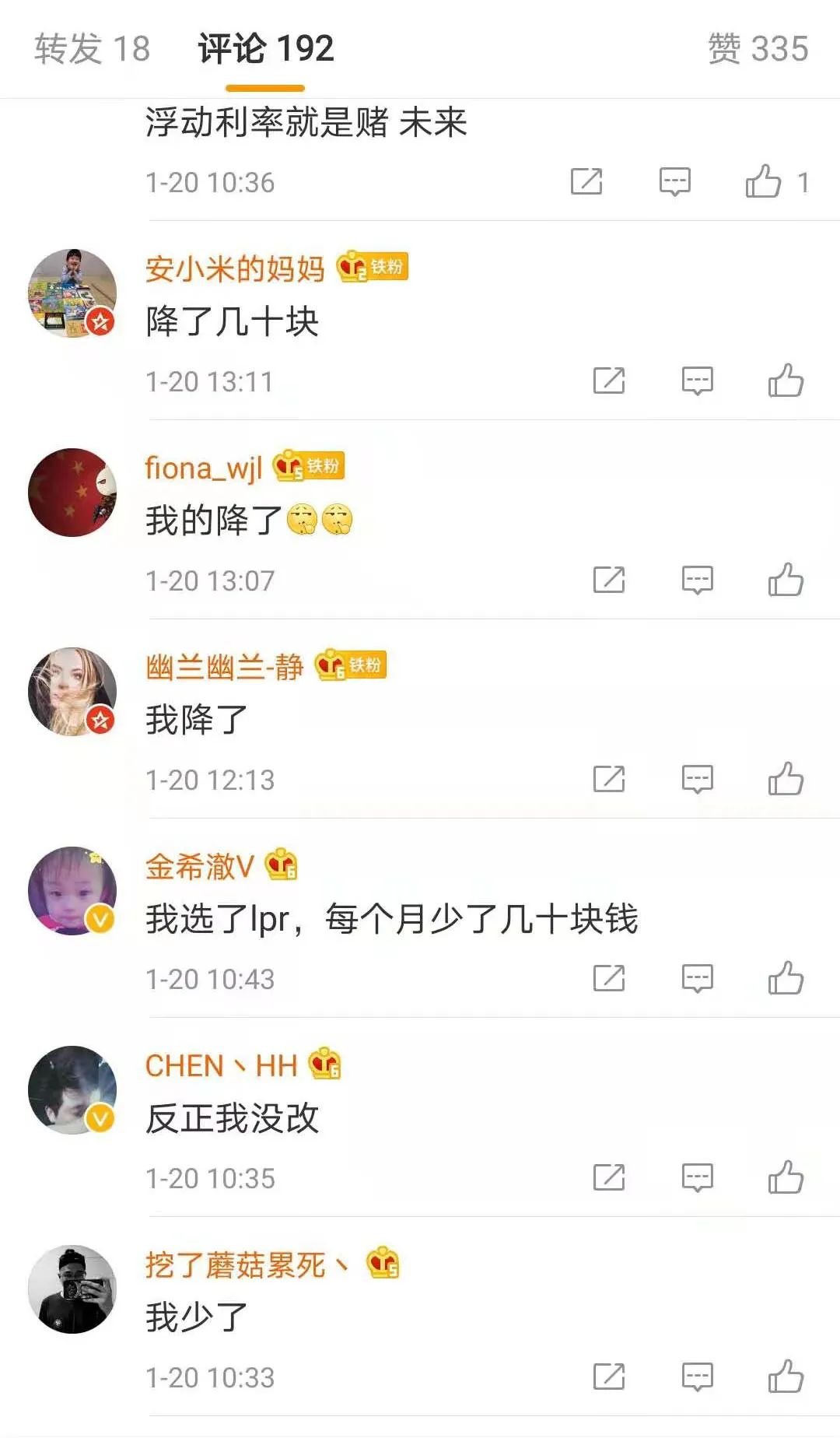Repost 安小米的妈妈's comment
This screenshot has height=1438, width=840.
click(609, 381)
